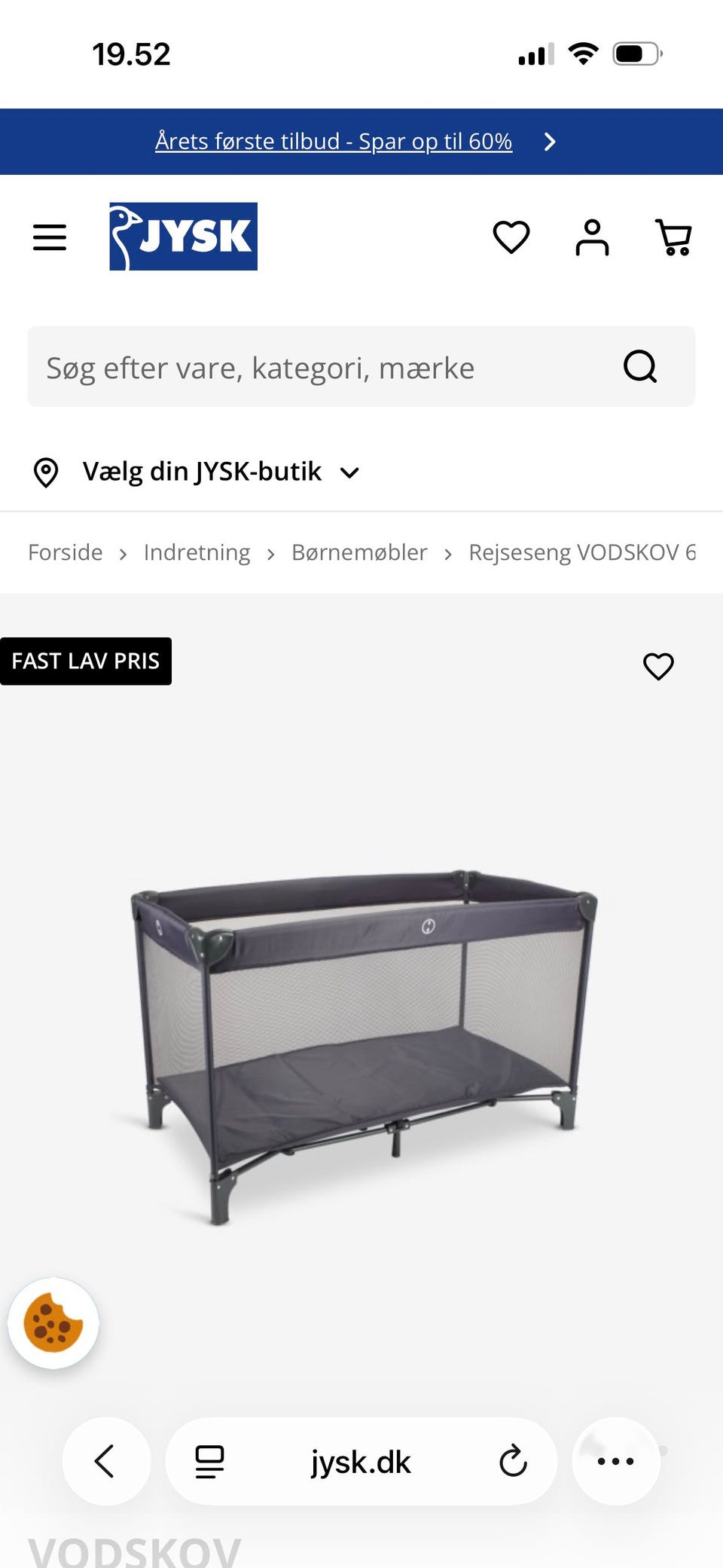Open the Indretning breadcrumb

pos(197,552)
